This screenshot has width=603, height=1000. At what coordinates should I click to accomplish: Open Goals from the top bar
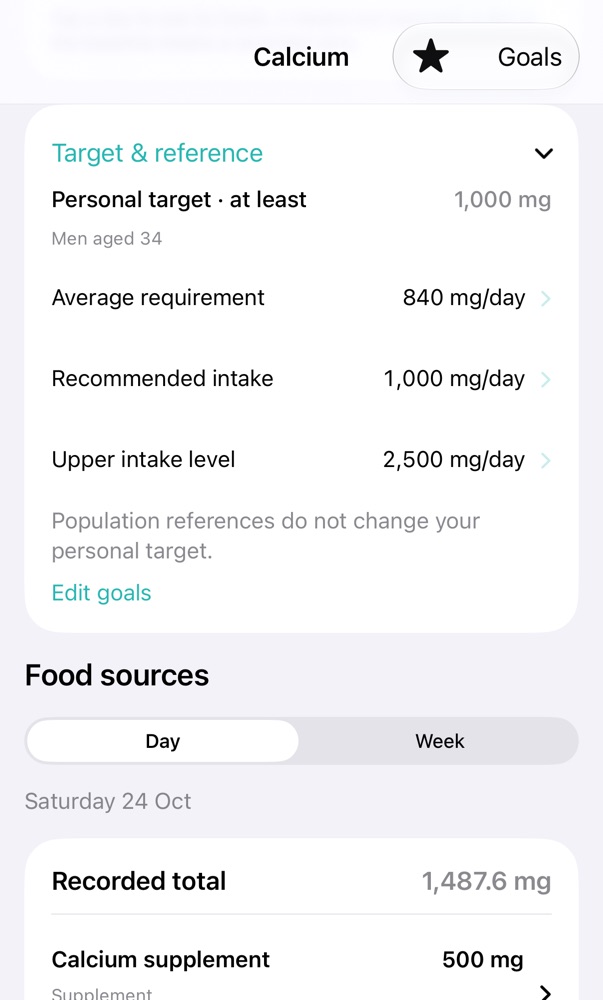[529, 57]
